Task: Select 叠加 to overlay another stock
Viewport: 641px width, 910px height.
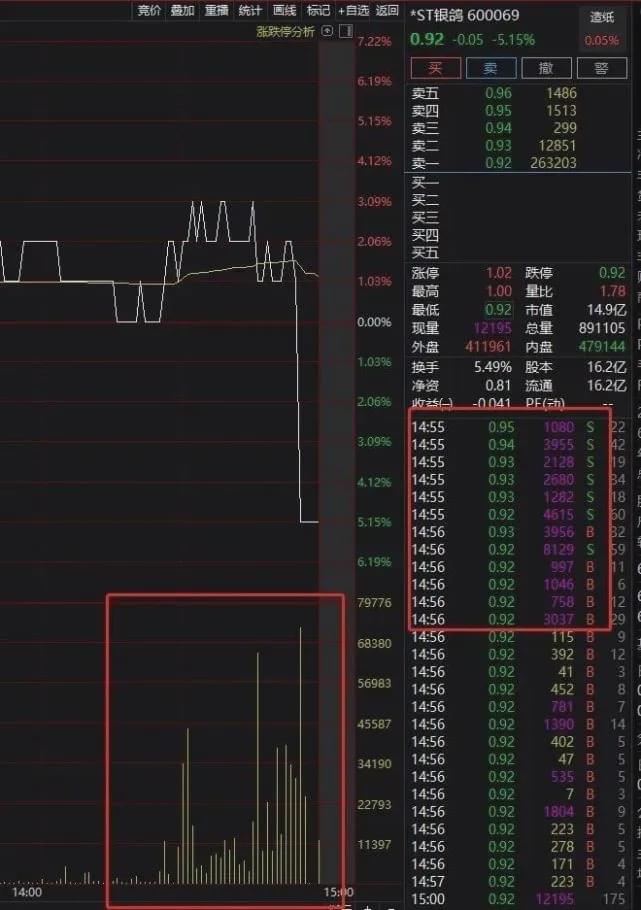Action: pos(182,11)
